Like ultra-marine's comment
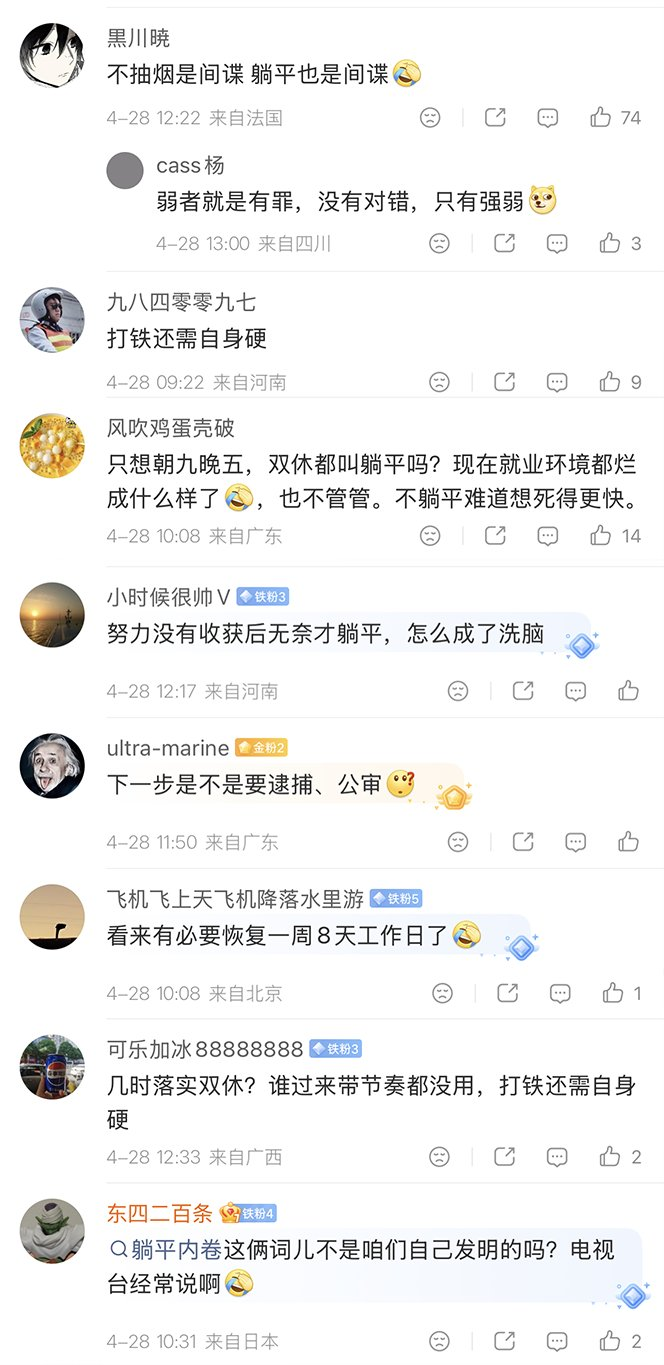 [628, 842]
